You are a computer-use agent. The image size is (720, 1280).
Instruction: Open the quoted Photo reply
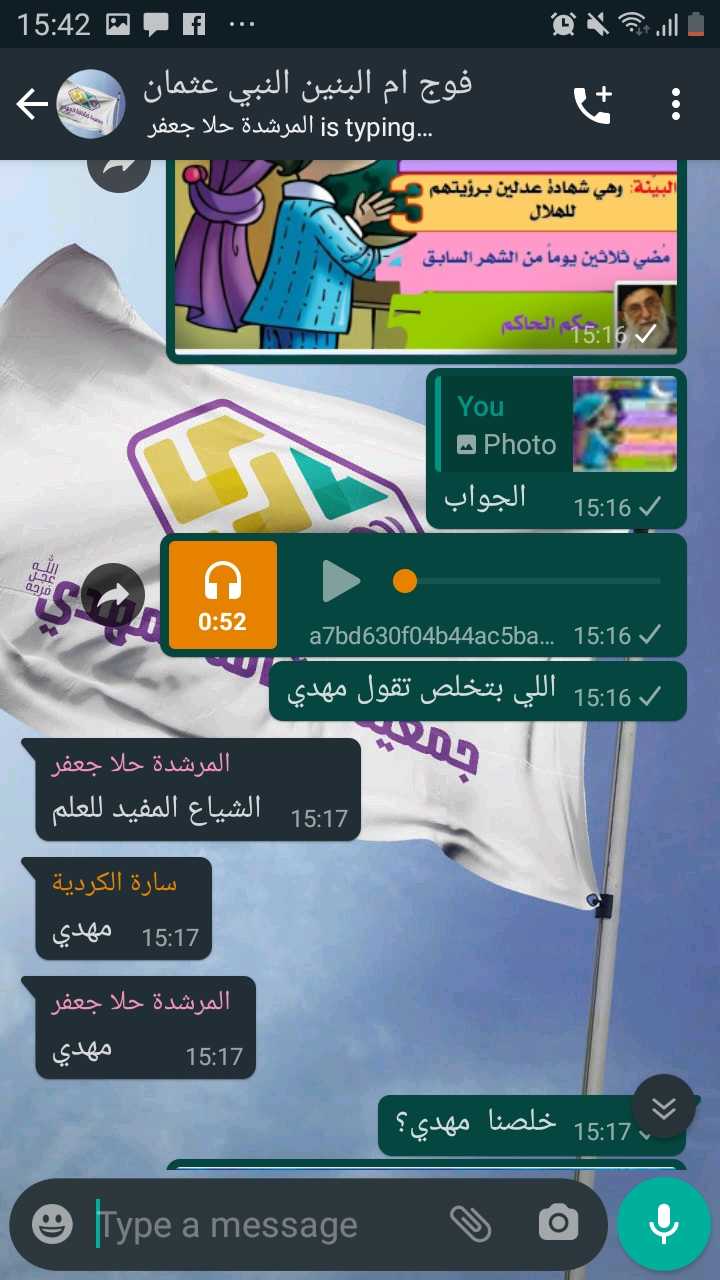coord(556,426)
